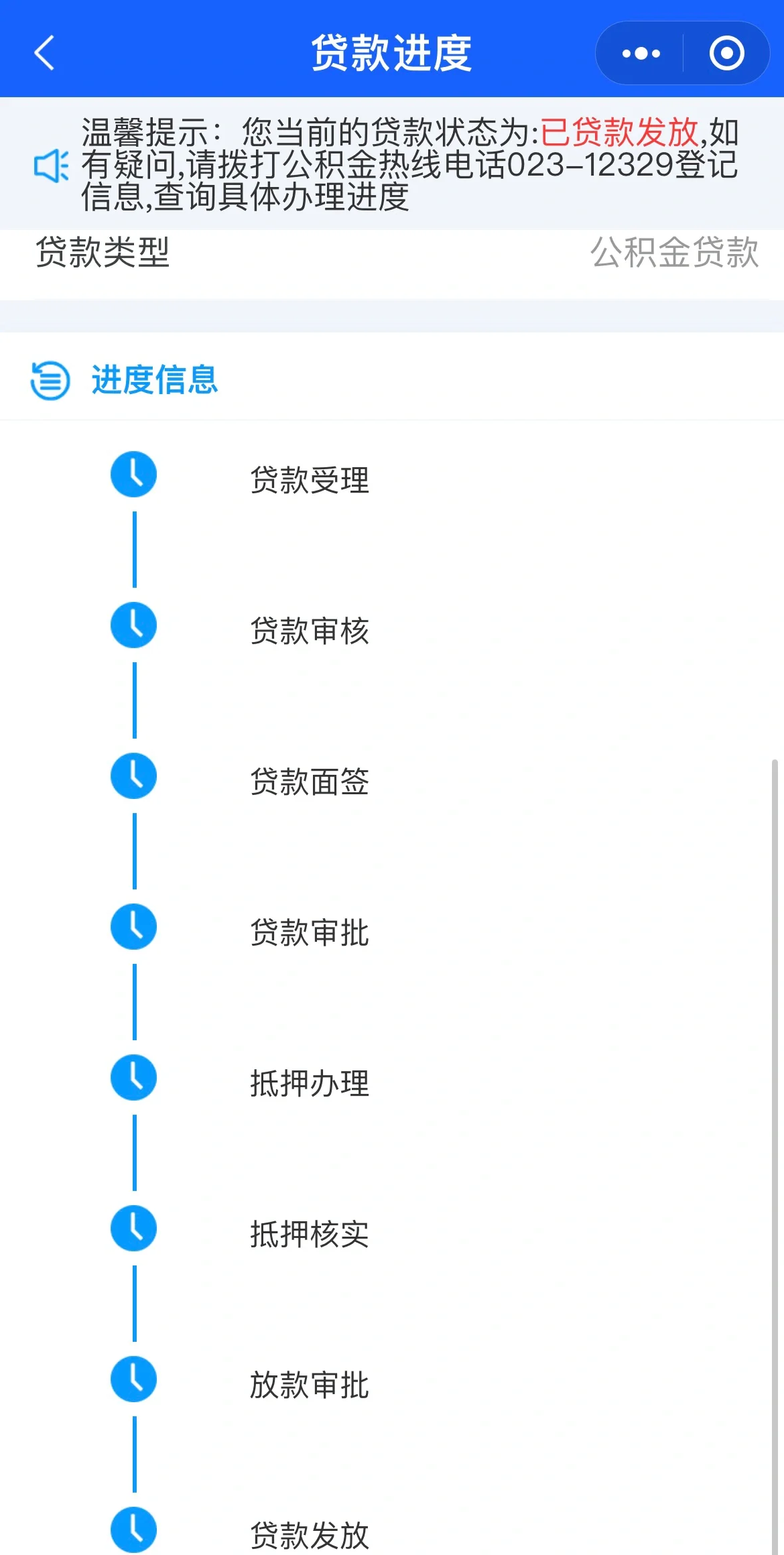Viewport: 784px width, 1555px height.
Task: Mute the voice broadcast of the notice
Action: tap(51, 166)
